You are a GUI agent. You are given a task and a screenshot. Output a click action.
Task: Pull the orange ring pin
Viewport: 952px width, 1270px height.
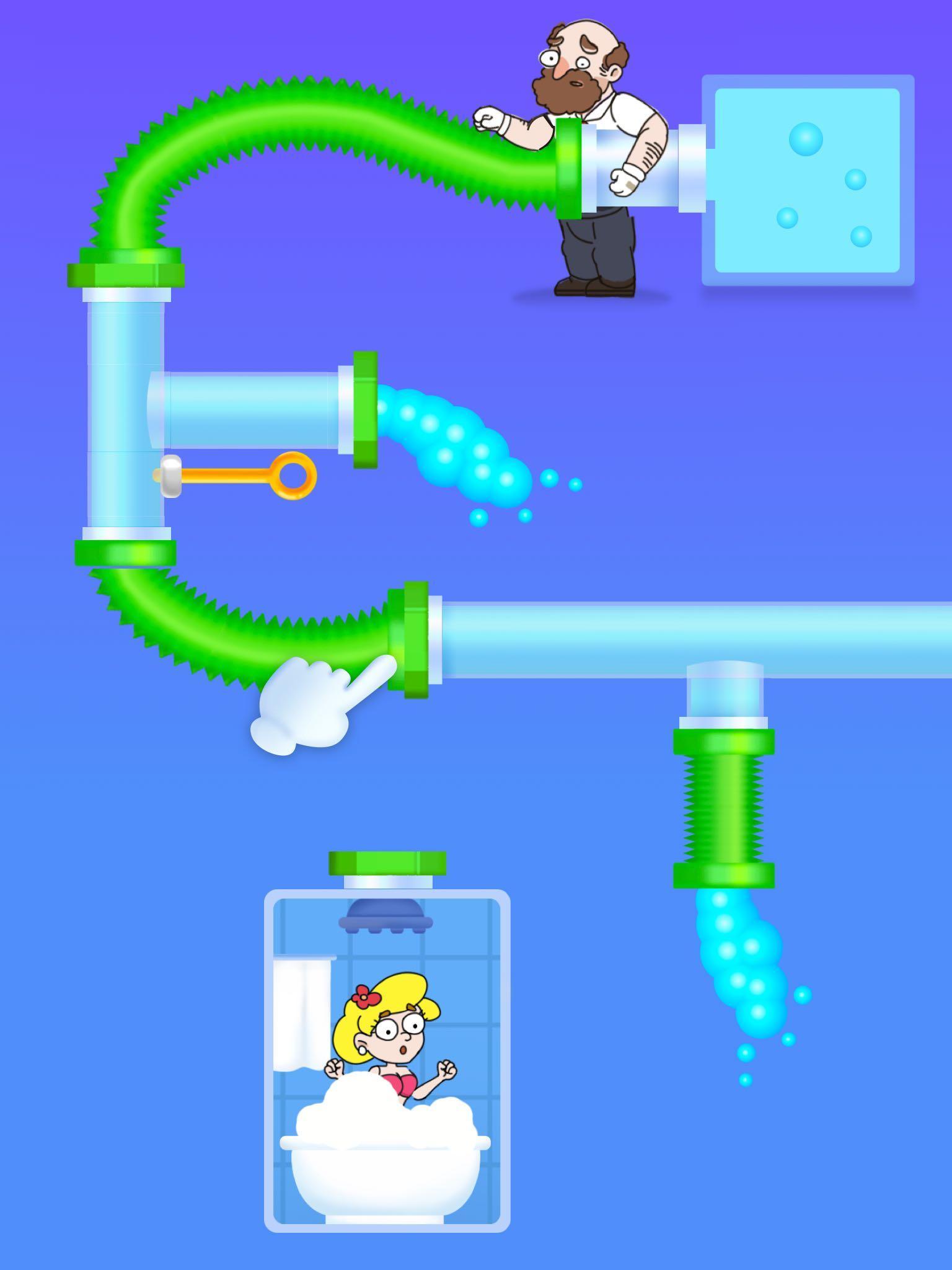[296, 476]
